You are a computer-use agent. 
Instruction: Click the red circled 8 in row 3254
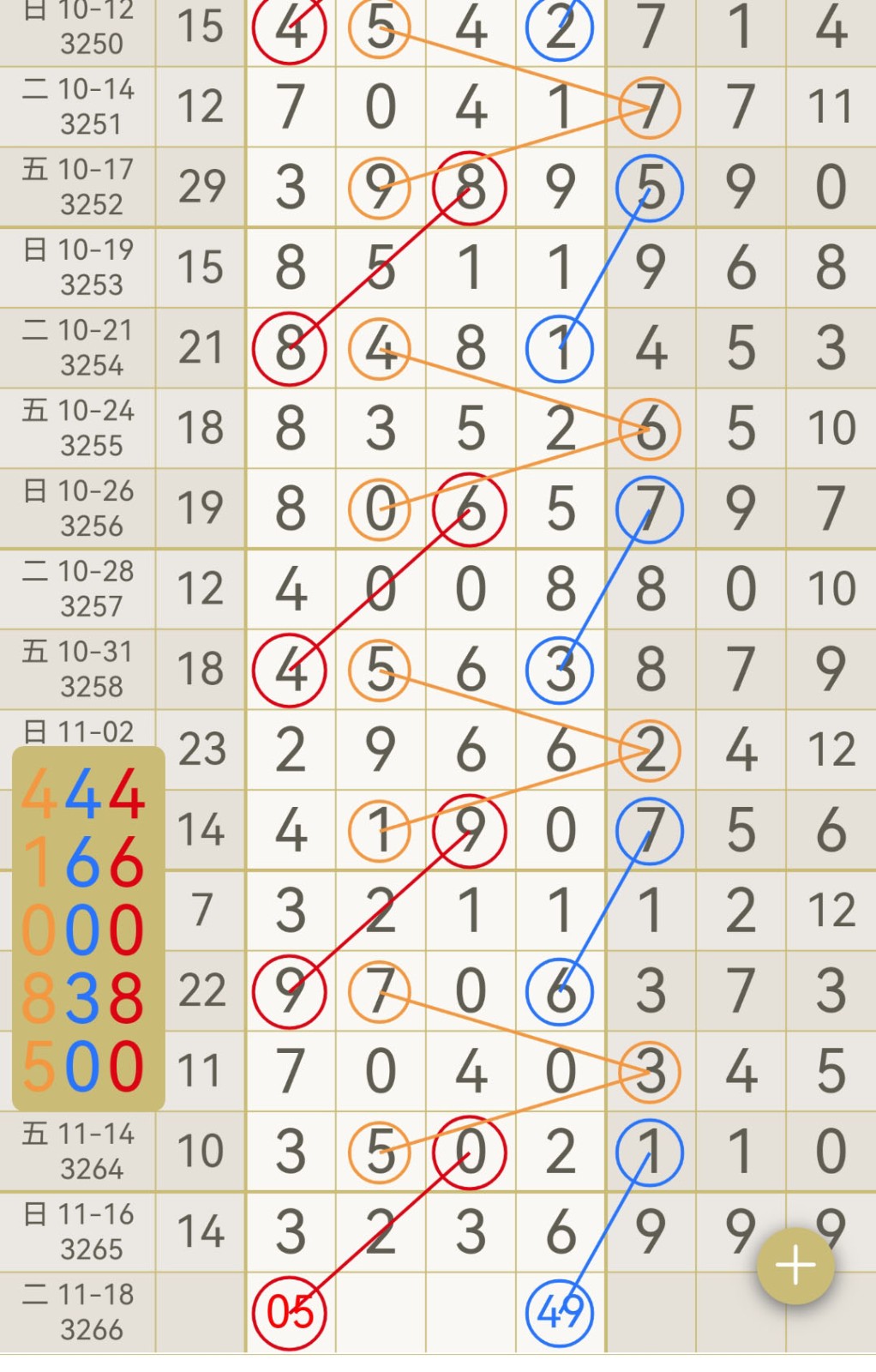tap(291, 347)
